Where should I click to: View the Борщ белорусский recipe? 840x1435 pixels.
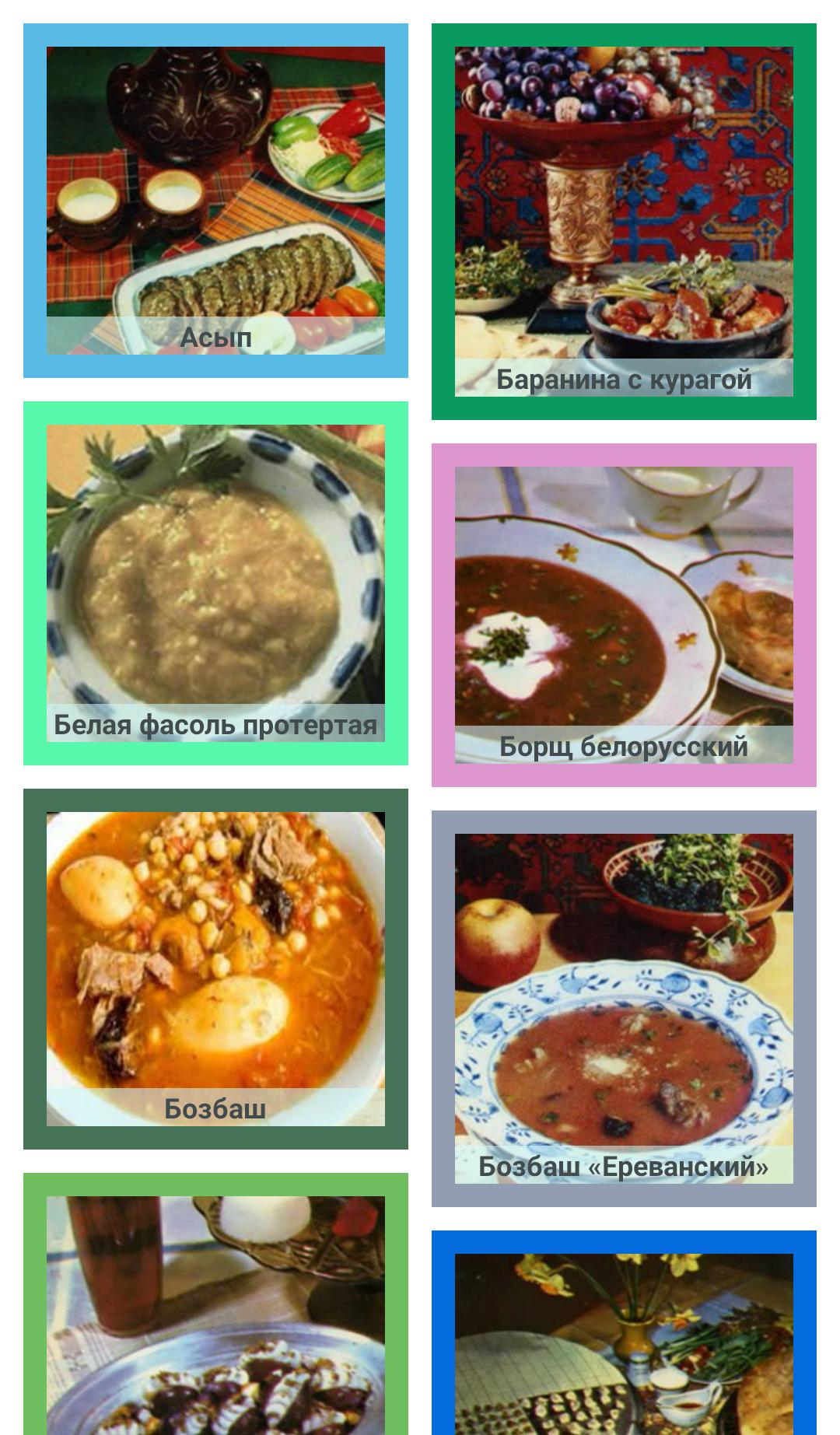(x=624, y=614)
